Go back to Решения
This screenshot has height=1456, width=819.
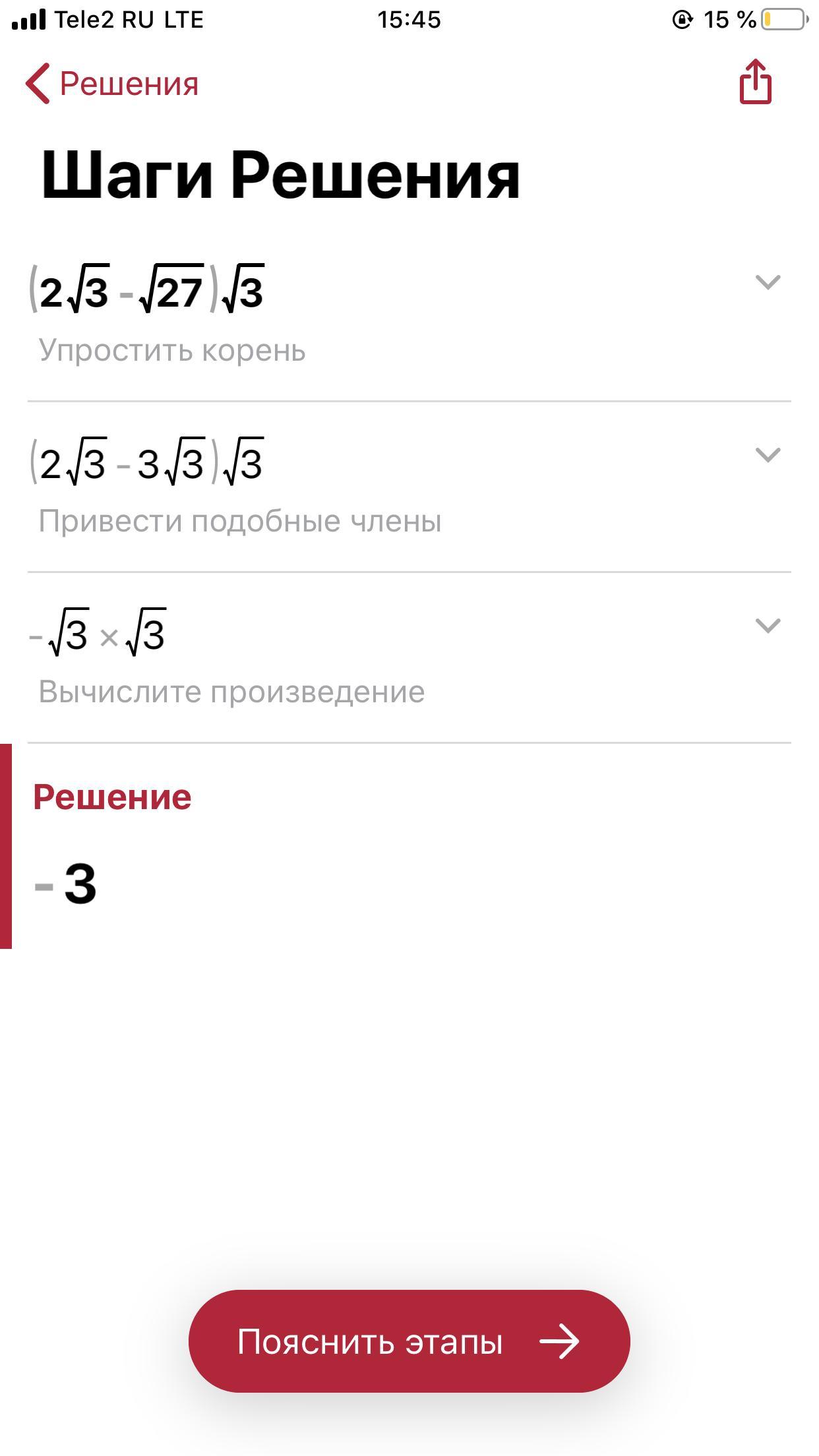pos(112,84)
